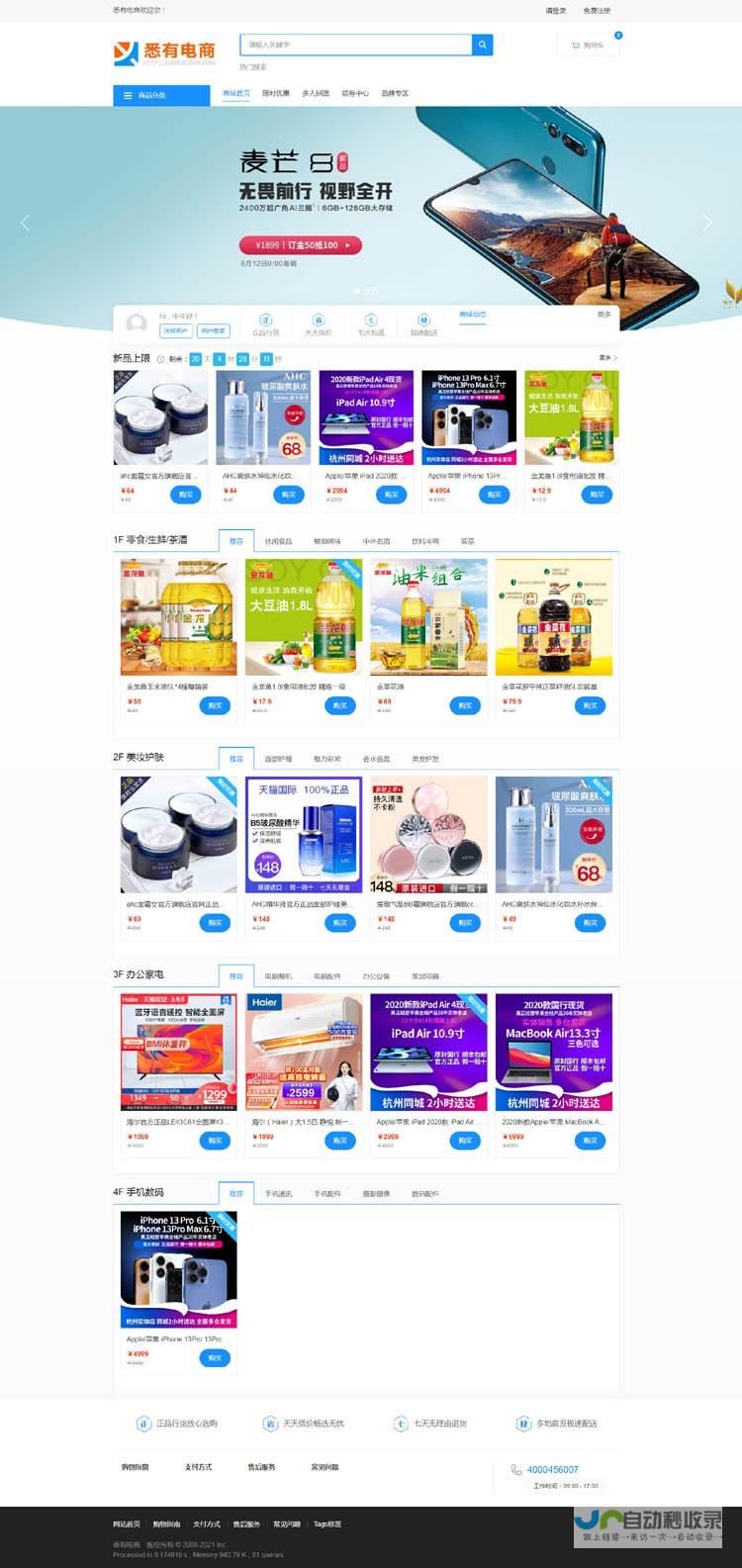Screen dimensions: 742x1568
Task: Tap the ¥1899 订金50抵100 banner button
Action: (300, 245)
